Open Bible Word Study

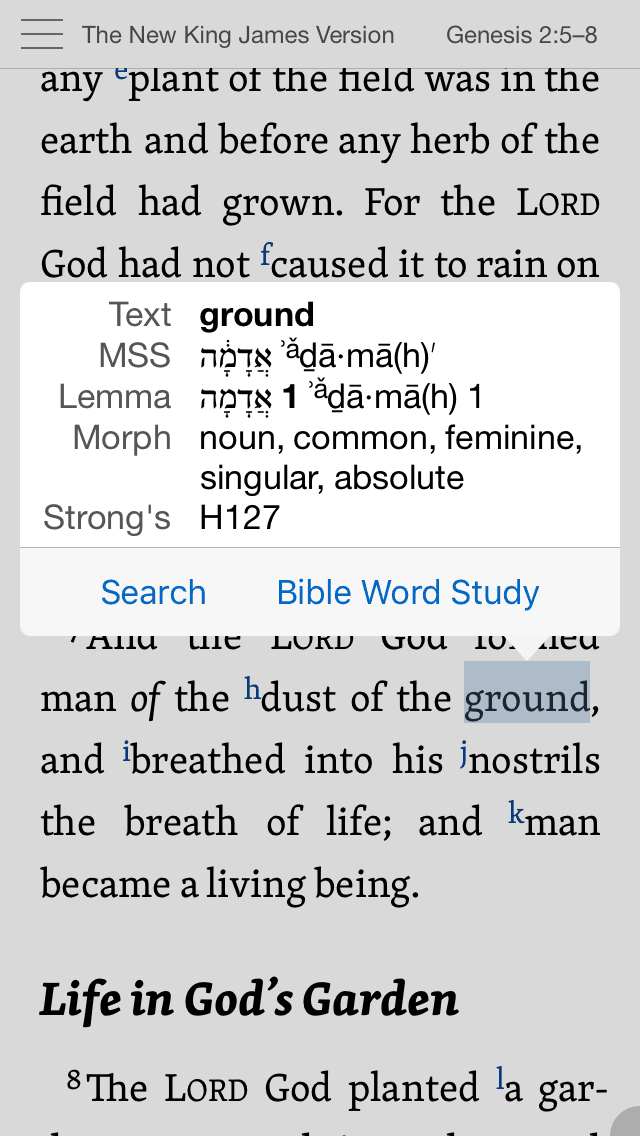(x=408, y=592)
